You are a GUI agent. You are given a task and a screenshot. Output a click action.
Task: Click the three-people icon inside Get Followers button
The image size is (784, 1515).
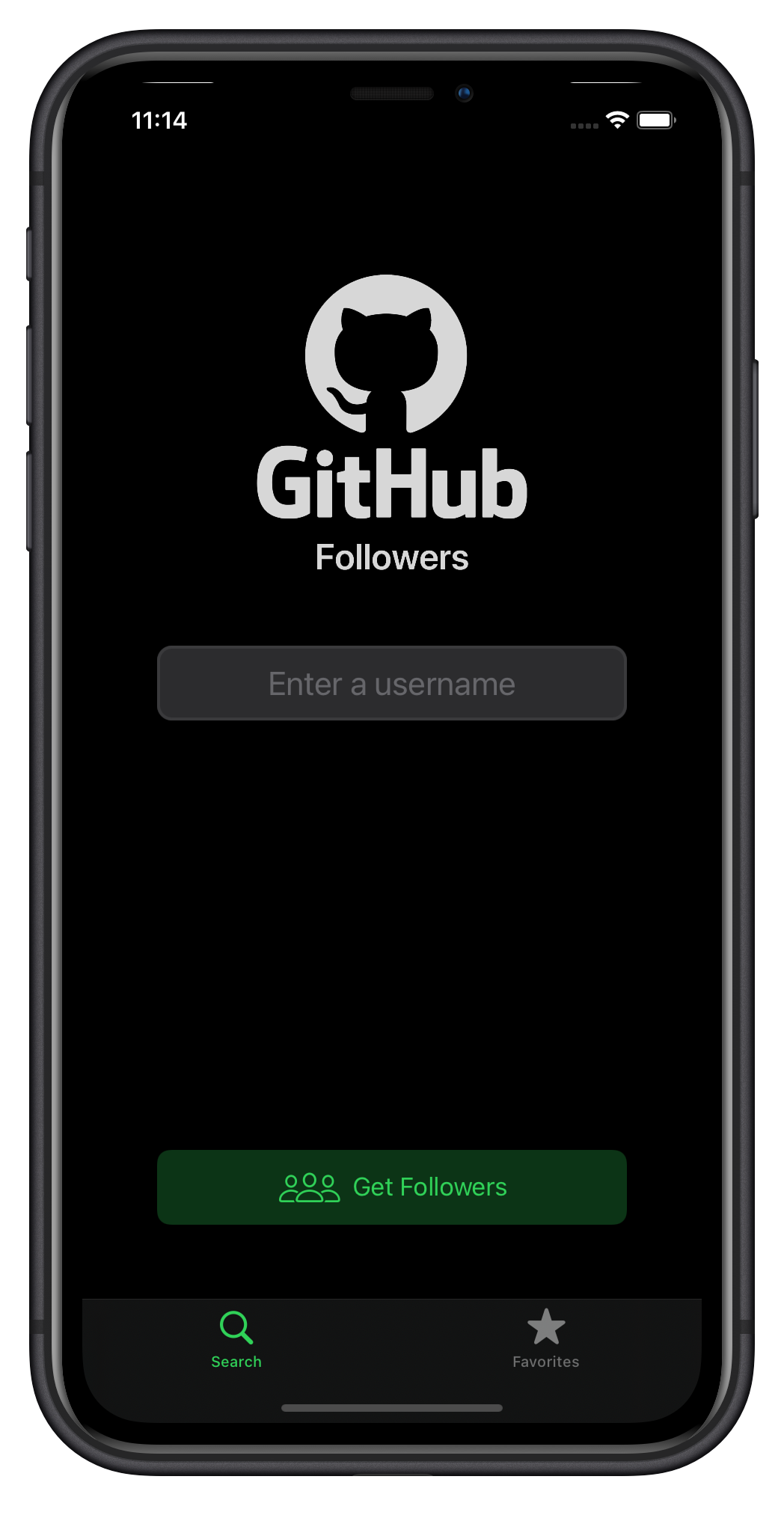310,1187
